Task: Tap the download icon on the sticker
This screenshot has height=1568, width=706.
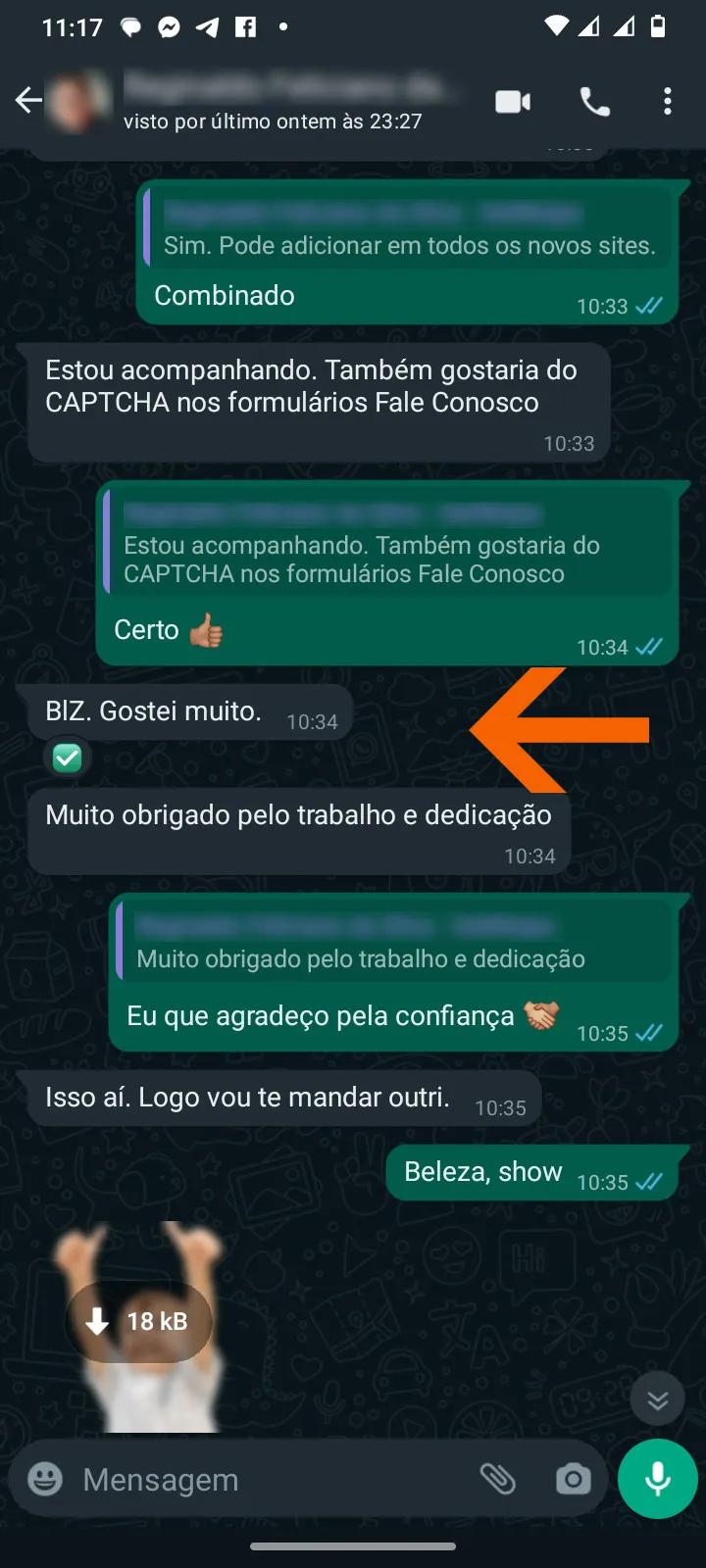Action: (x=96, y=1321)
